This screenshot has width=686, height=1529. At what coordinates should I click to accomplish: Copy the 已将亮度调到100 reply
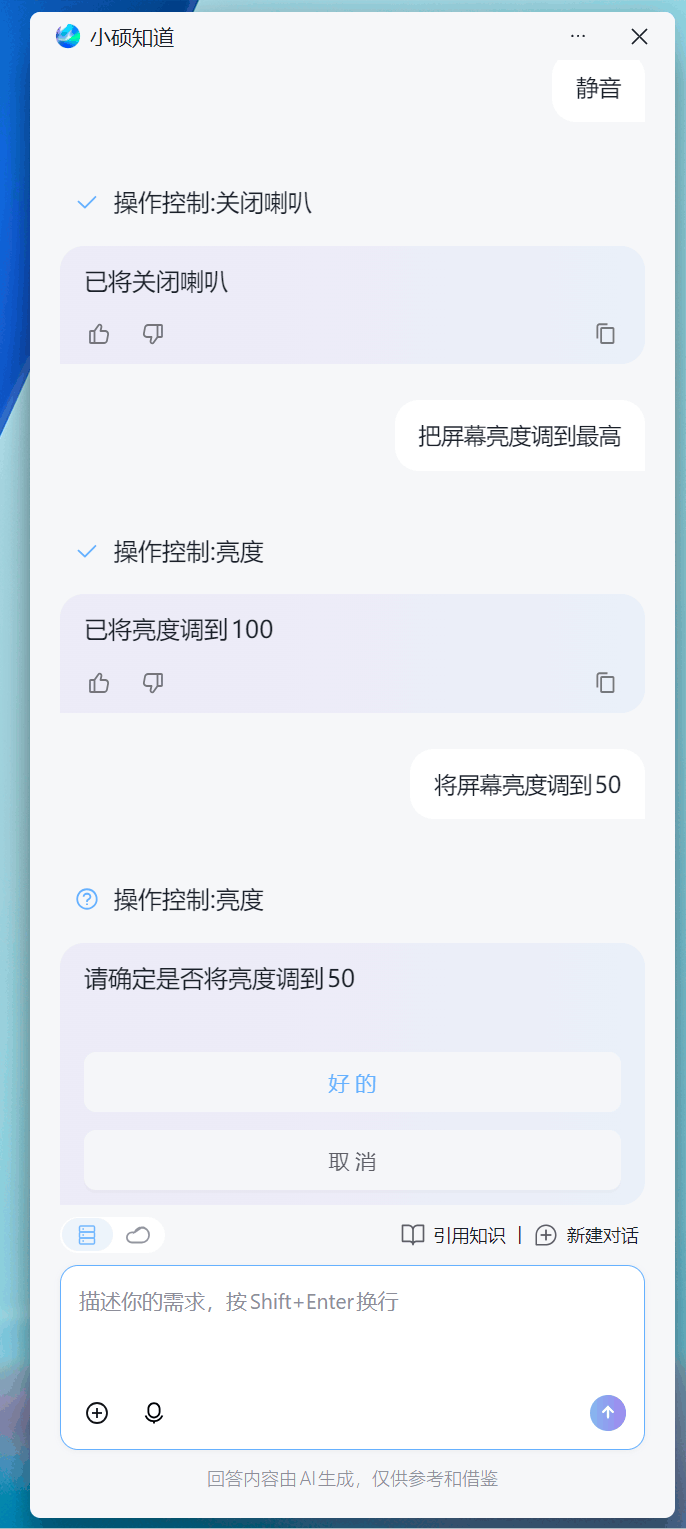(x=605, y=683)
